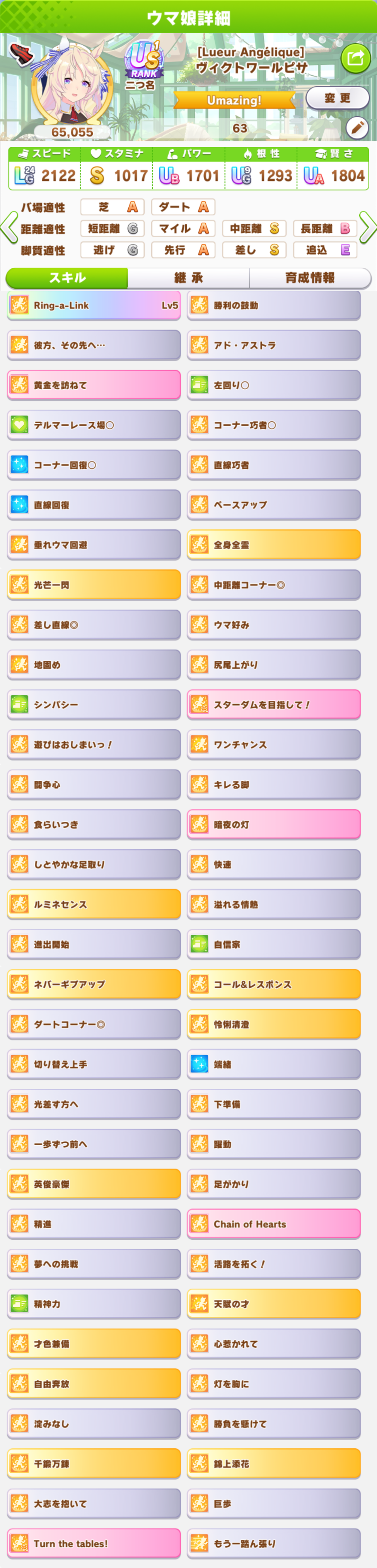This screenshot has width=377, height=1568.
Task: Open the Chain of Hearts skill
Action: point(273,1224)
